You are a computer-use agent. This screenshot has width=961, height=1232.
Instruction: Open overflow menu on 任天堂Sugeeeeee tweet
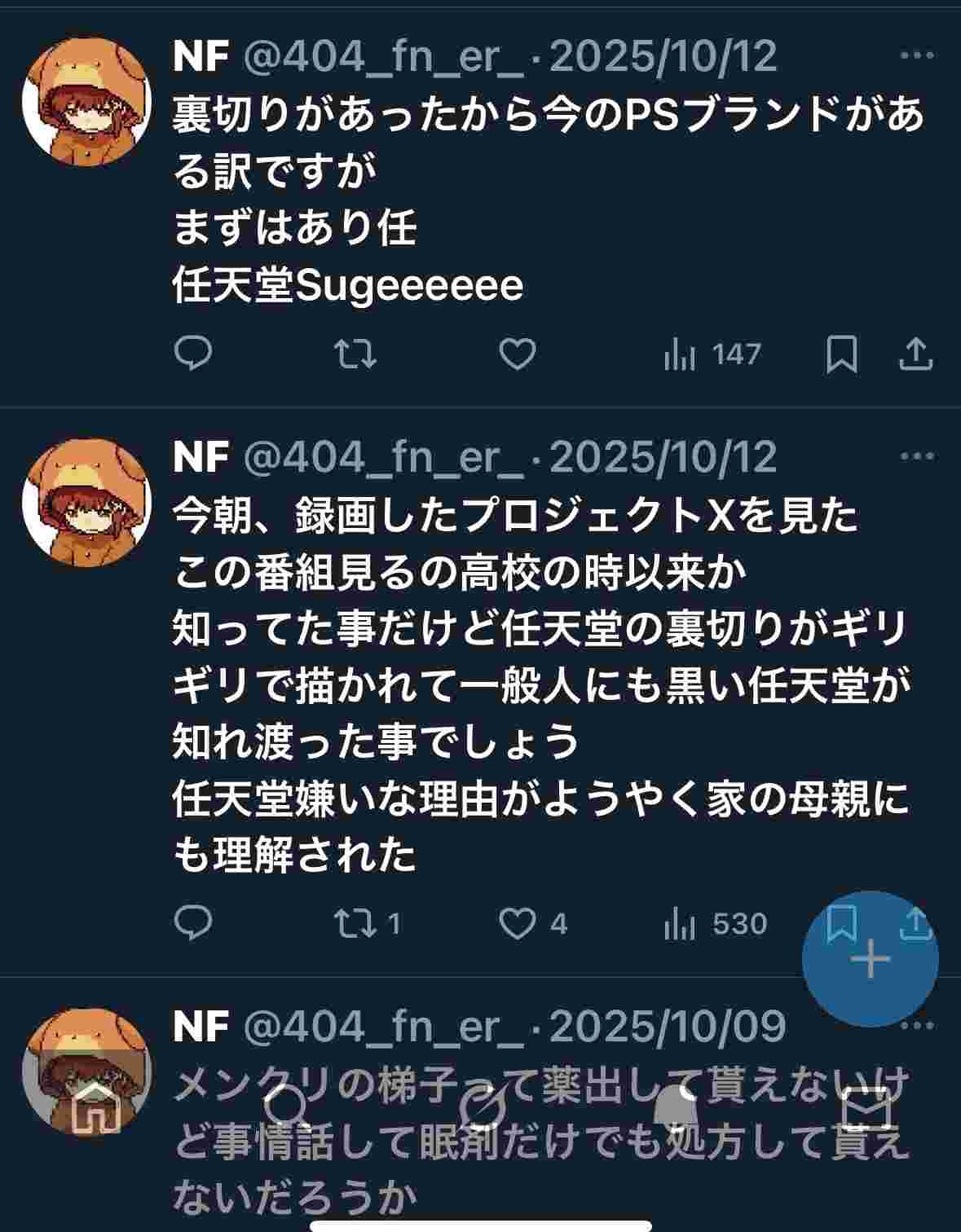pos(917,55)
